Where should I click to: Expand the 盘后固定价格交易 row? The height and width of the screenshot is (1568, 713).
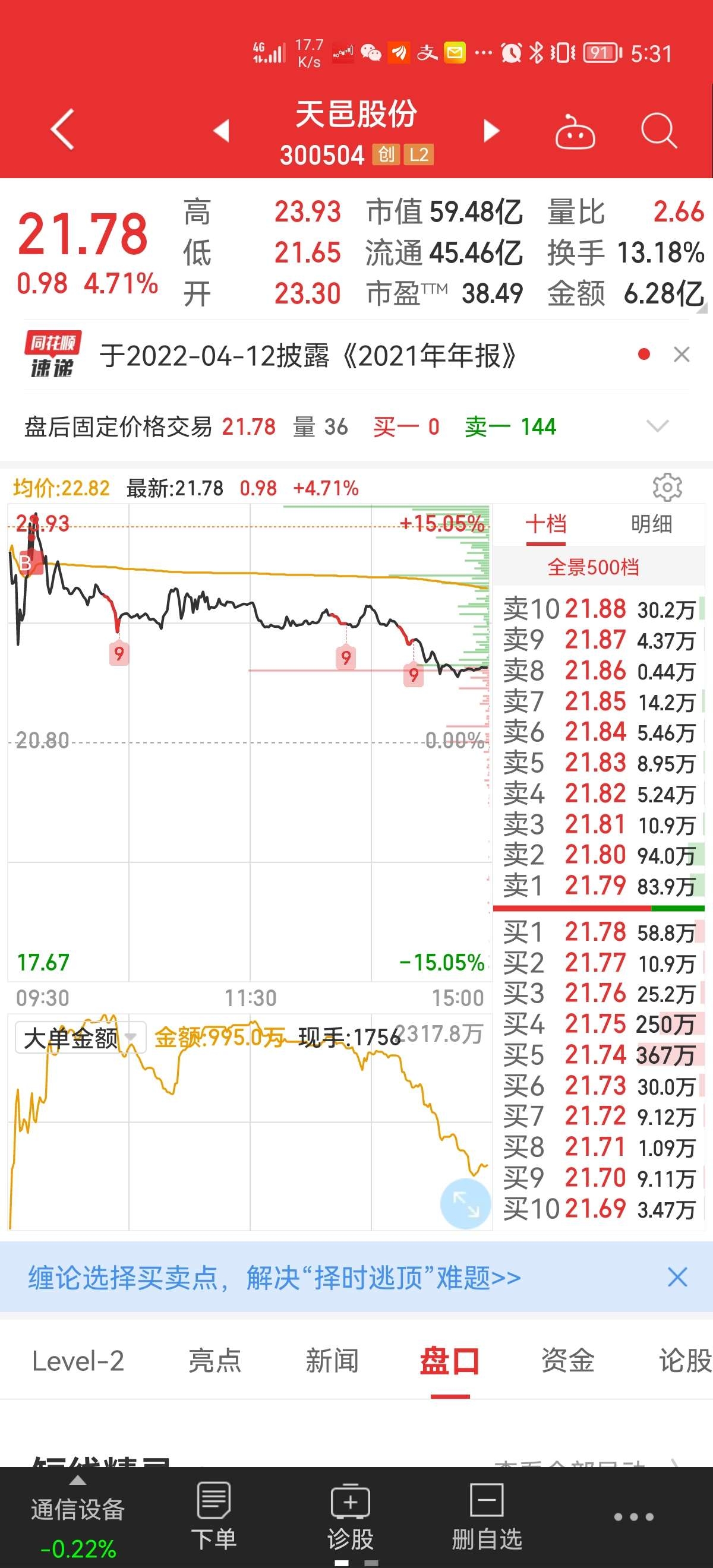pos(658,425)
